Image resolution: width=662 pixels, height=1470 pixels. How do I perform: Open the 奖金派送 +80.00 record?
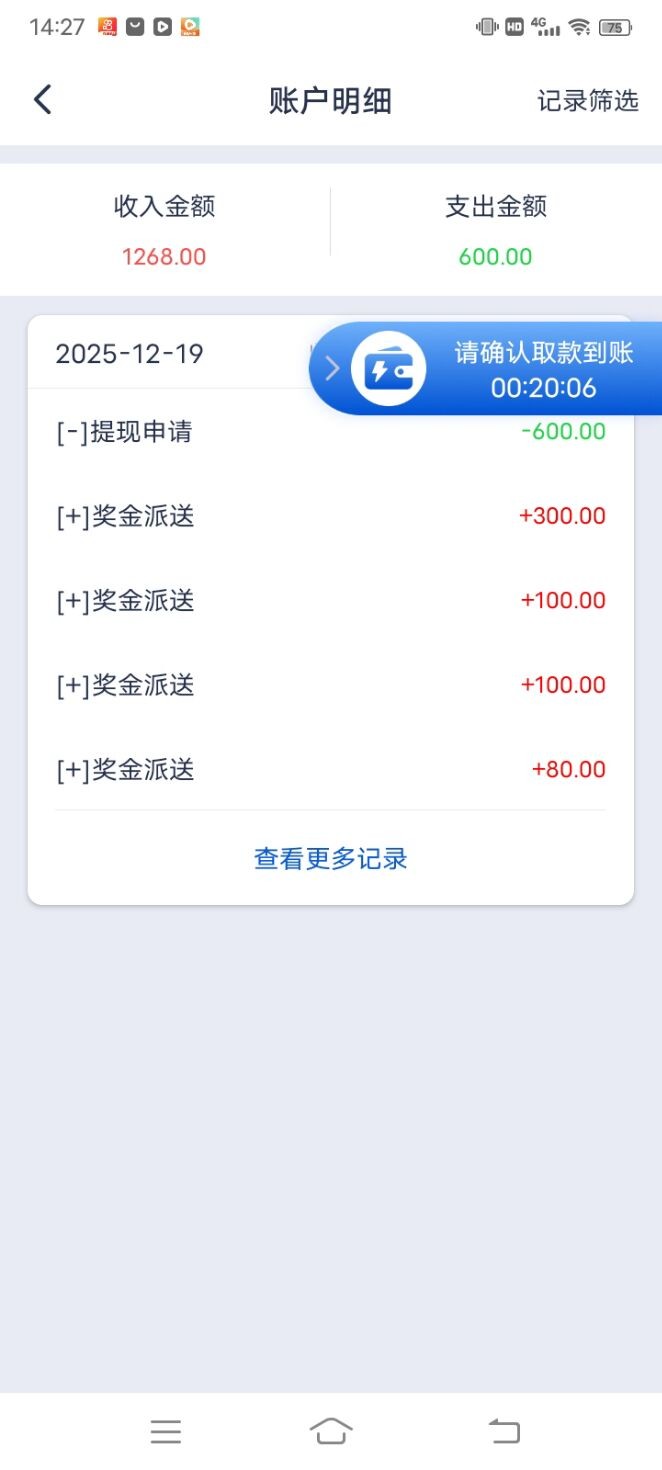click(330, 770)
